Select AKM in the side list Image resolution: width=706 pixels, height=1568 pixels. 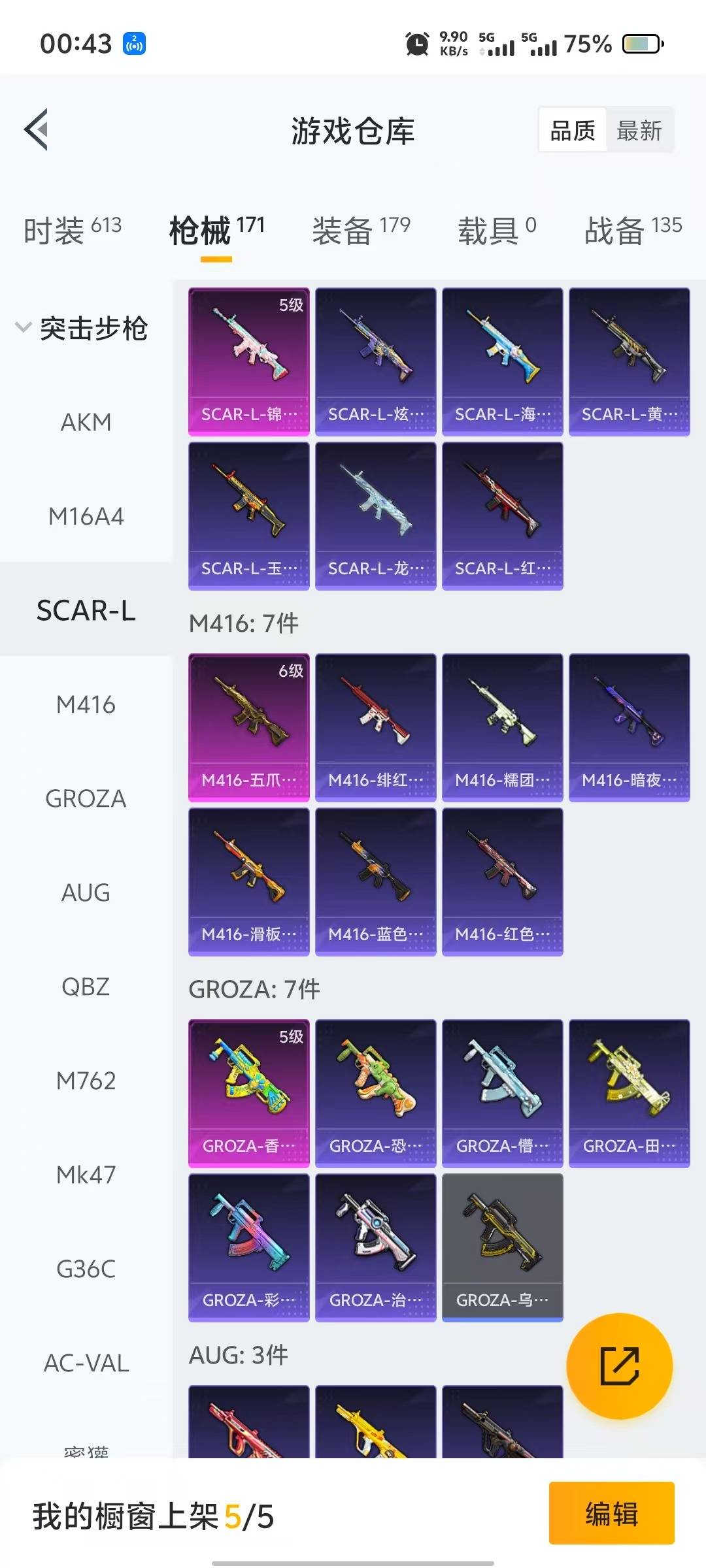point(86,423)
